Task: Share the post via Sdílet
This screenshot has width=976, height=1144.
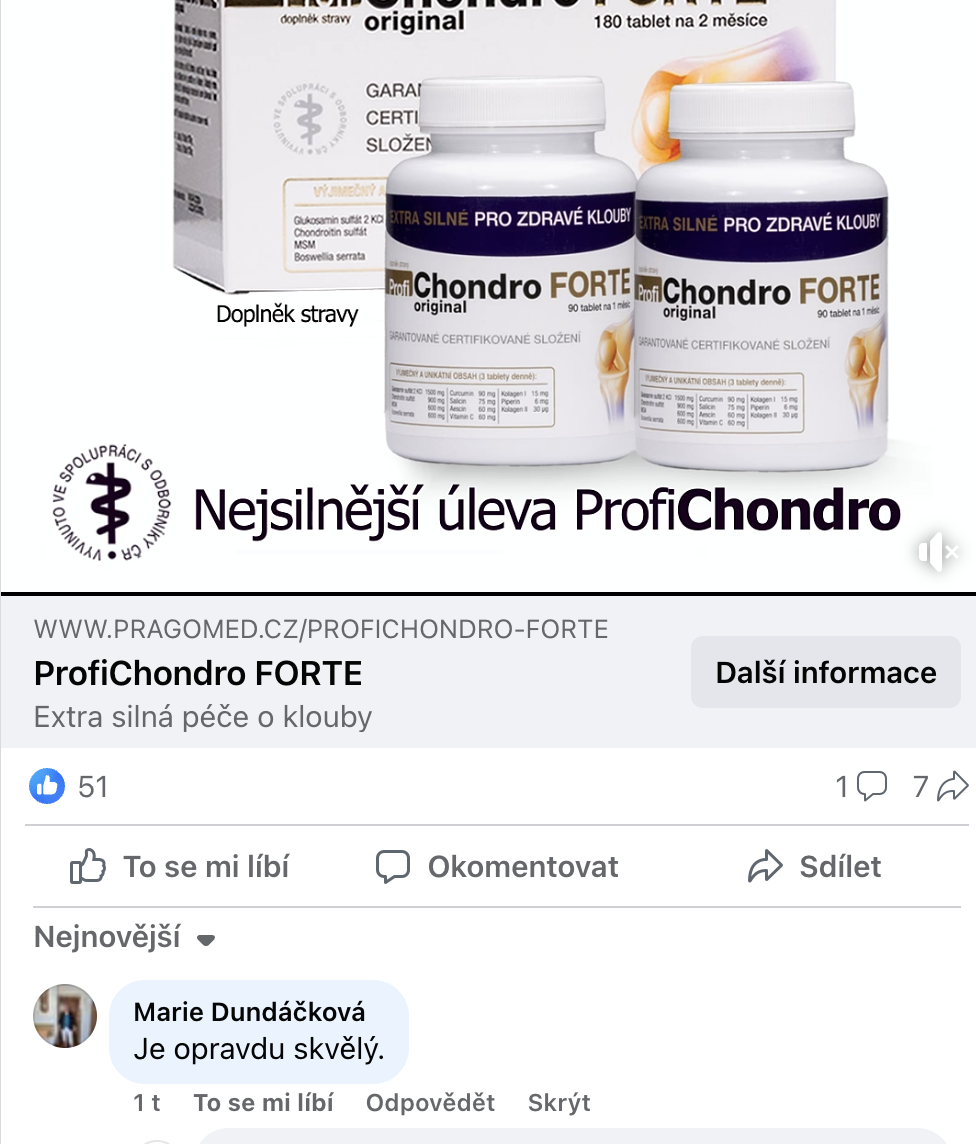Action: tap(815, 866)
